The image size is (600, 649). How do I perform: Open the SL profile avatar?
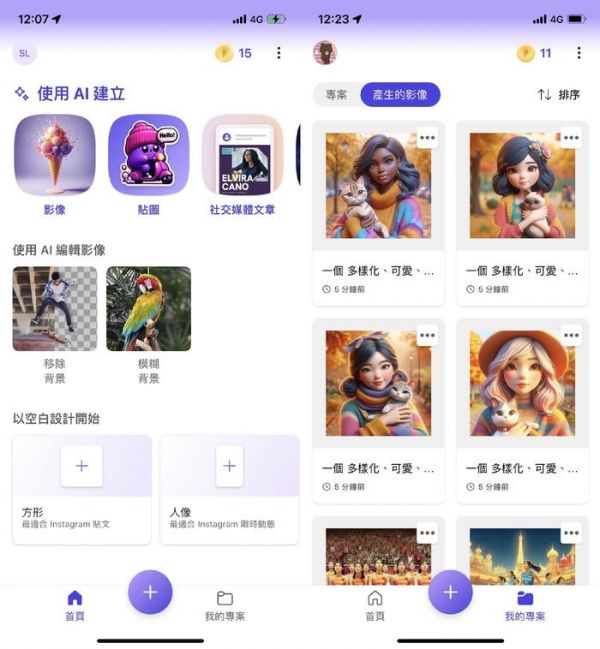(24, 53)
